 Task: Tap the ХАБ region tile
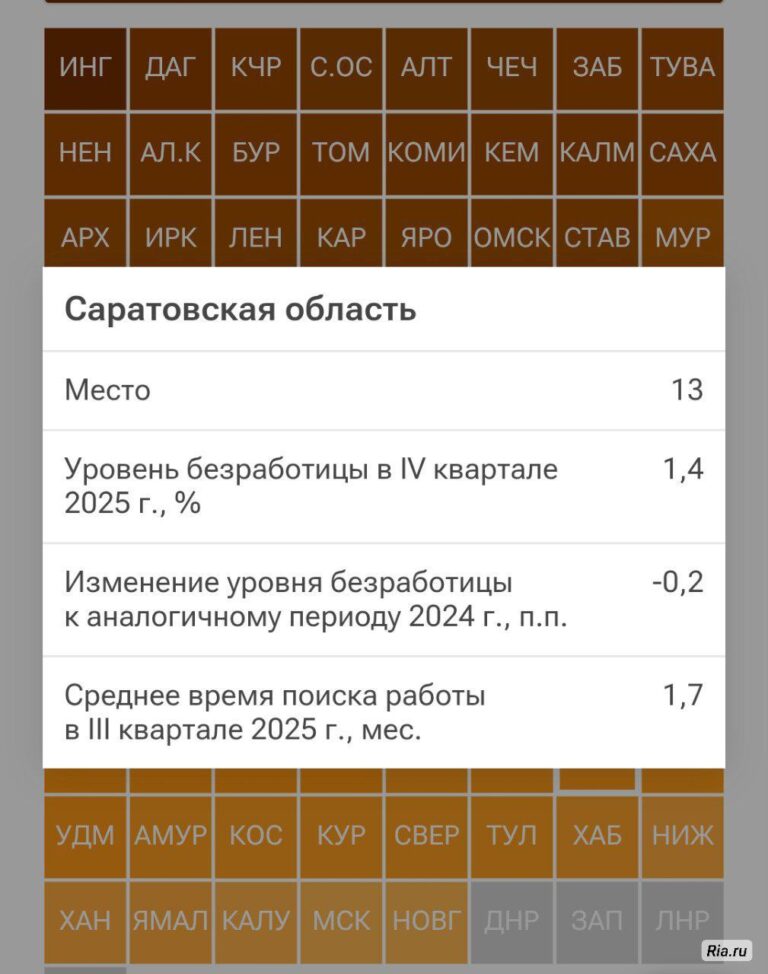[597, 835]
